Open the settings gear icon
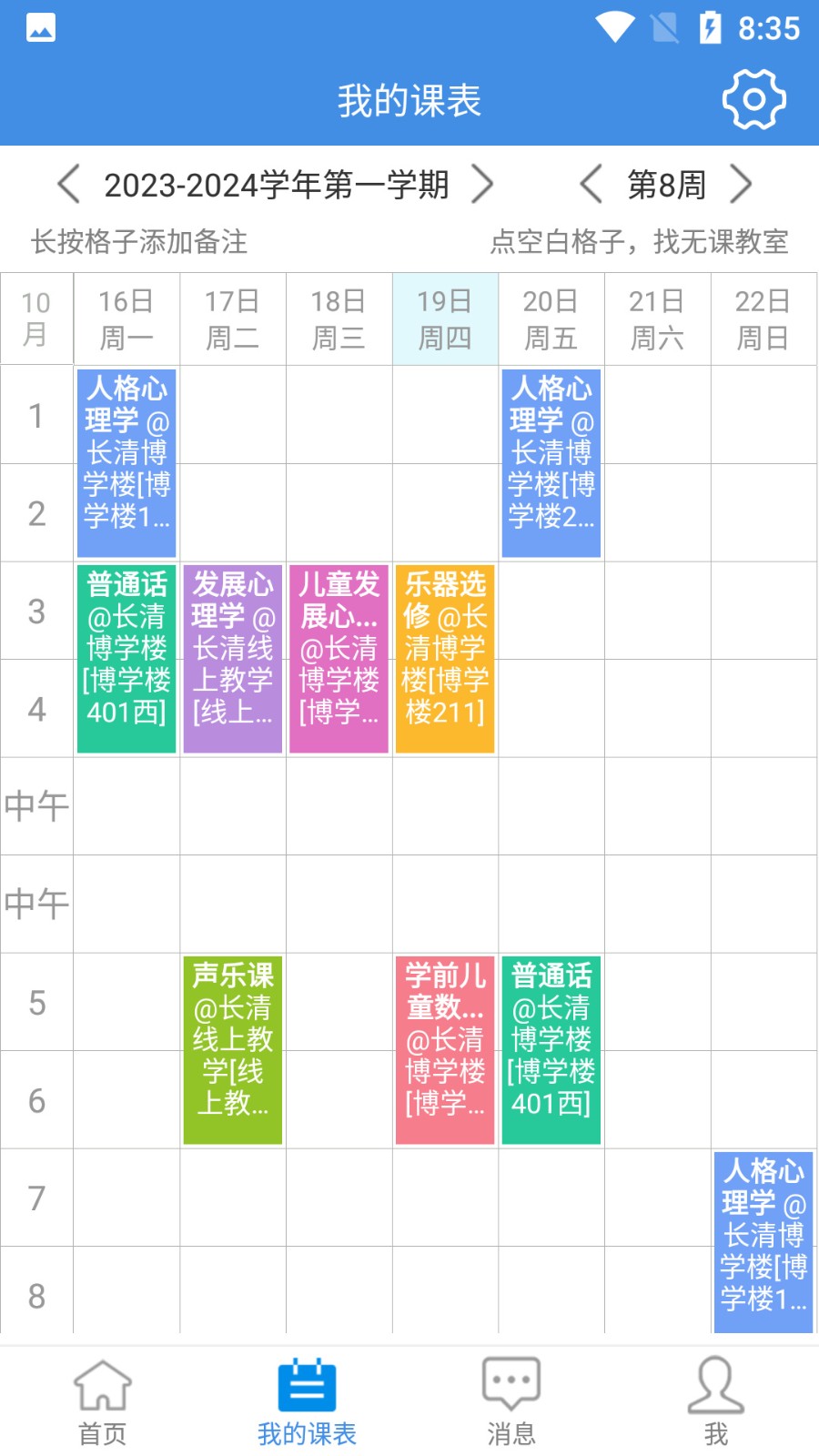819x1456 pixels. pos(753,99)
